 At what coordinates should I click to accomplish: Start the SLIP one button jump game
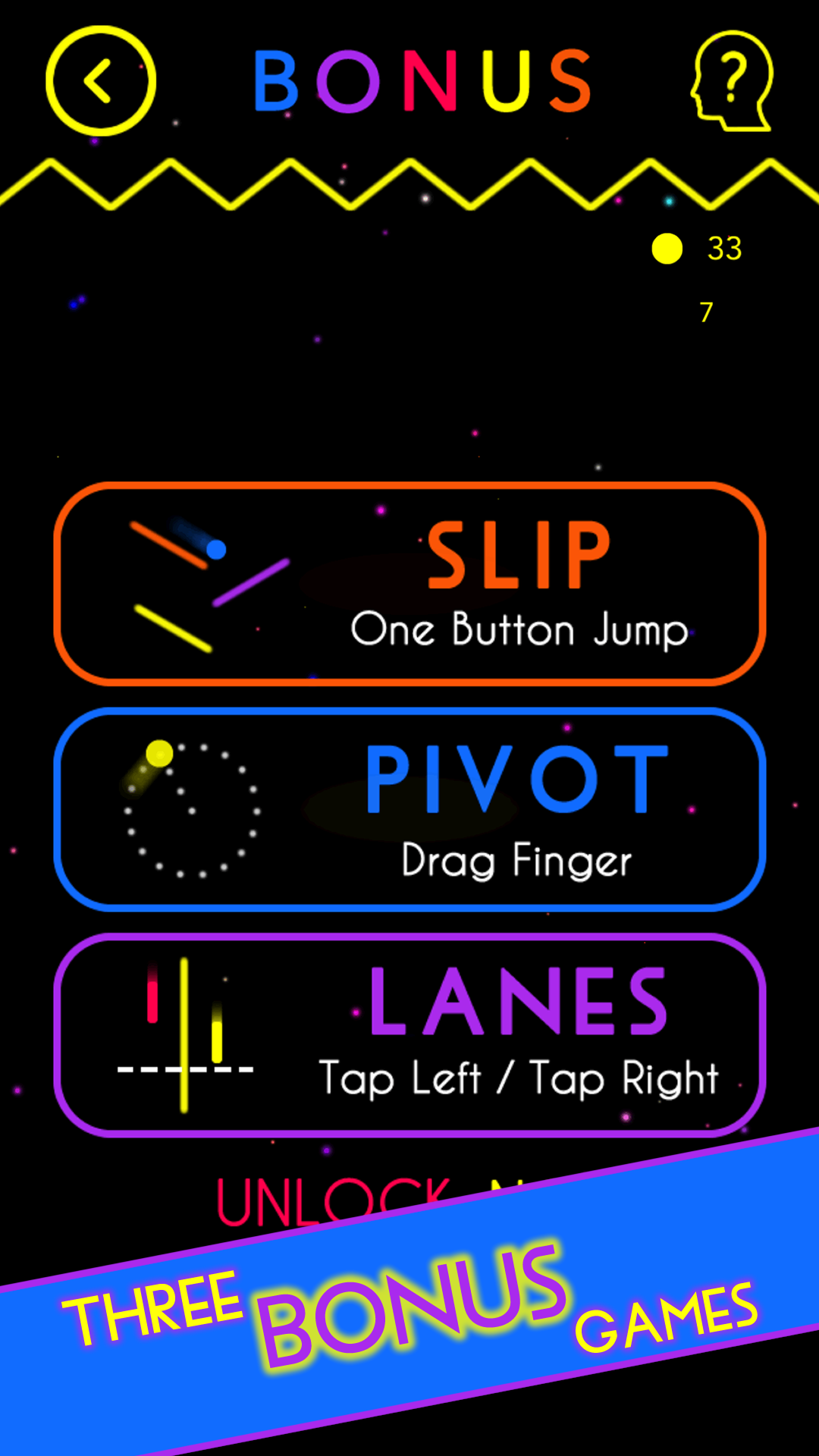coord(409,584)
